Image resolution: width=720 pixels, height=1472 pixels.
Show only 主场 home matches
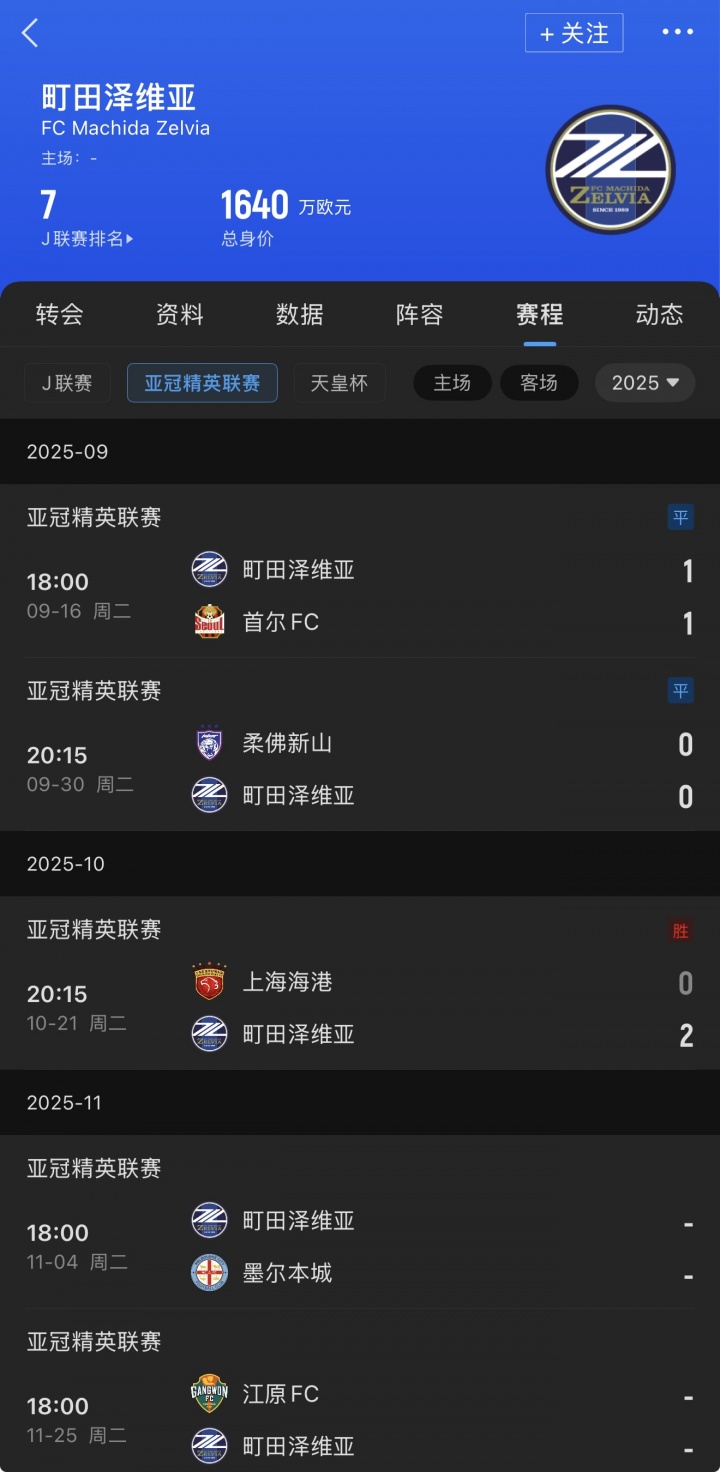452,383
